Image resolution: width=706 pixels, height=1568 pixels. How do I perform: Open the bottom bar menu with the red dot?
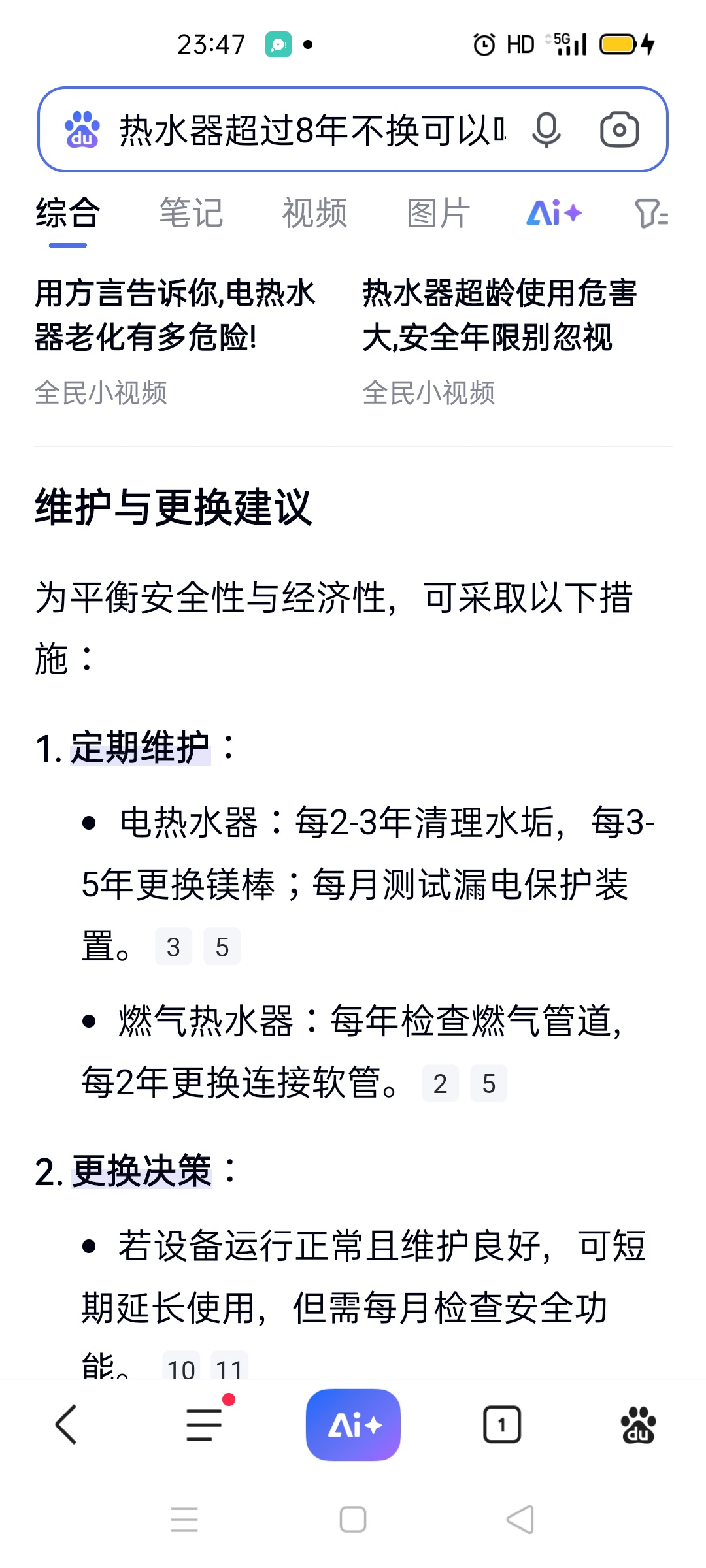pos(204,1424)
